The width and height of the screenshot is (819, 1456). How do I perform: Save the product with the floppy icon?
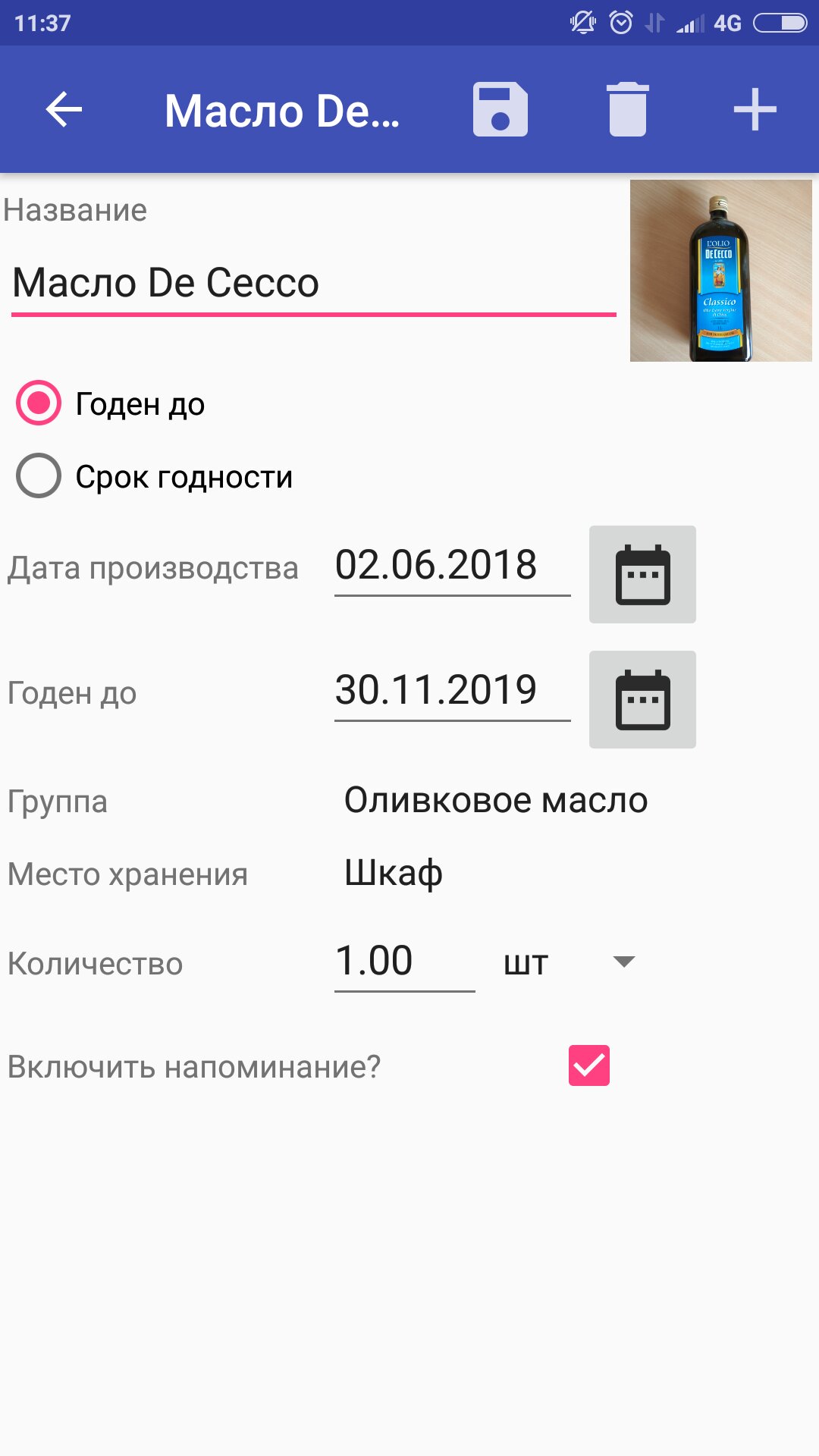(500, 110)
